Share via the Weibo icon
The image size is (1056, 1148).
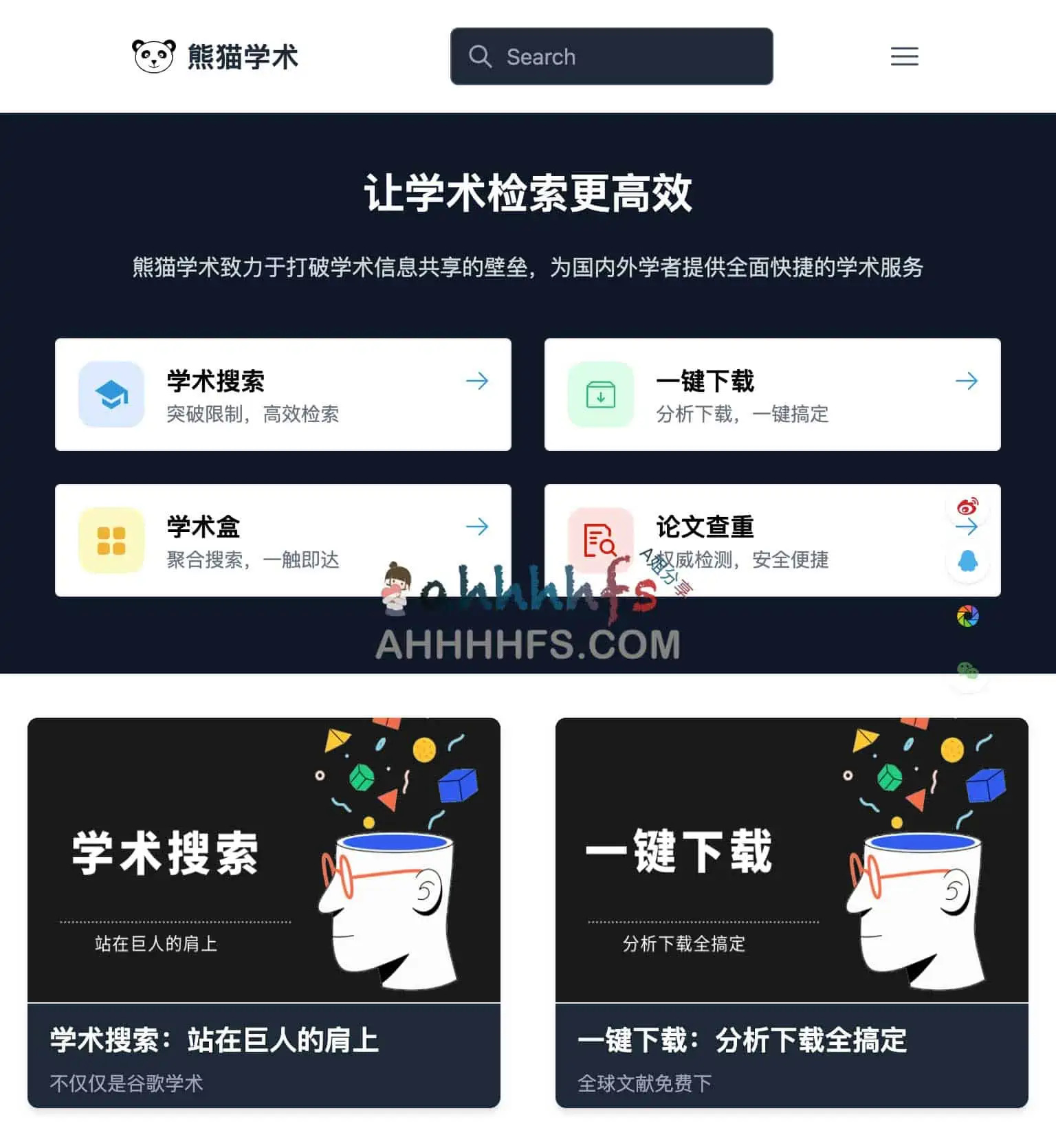(967, 507)
